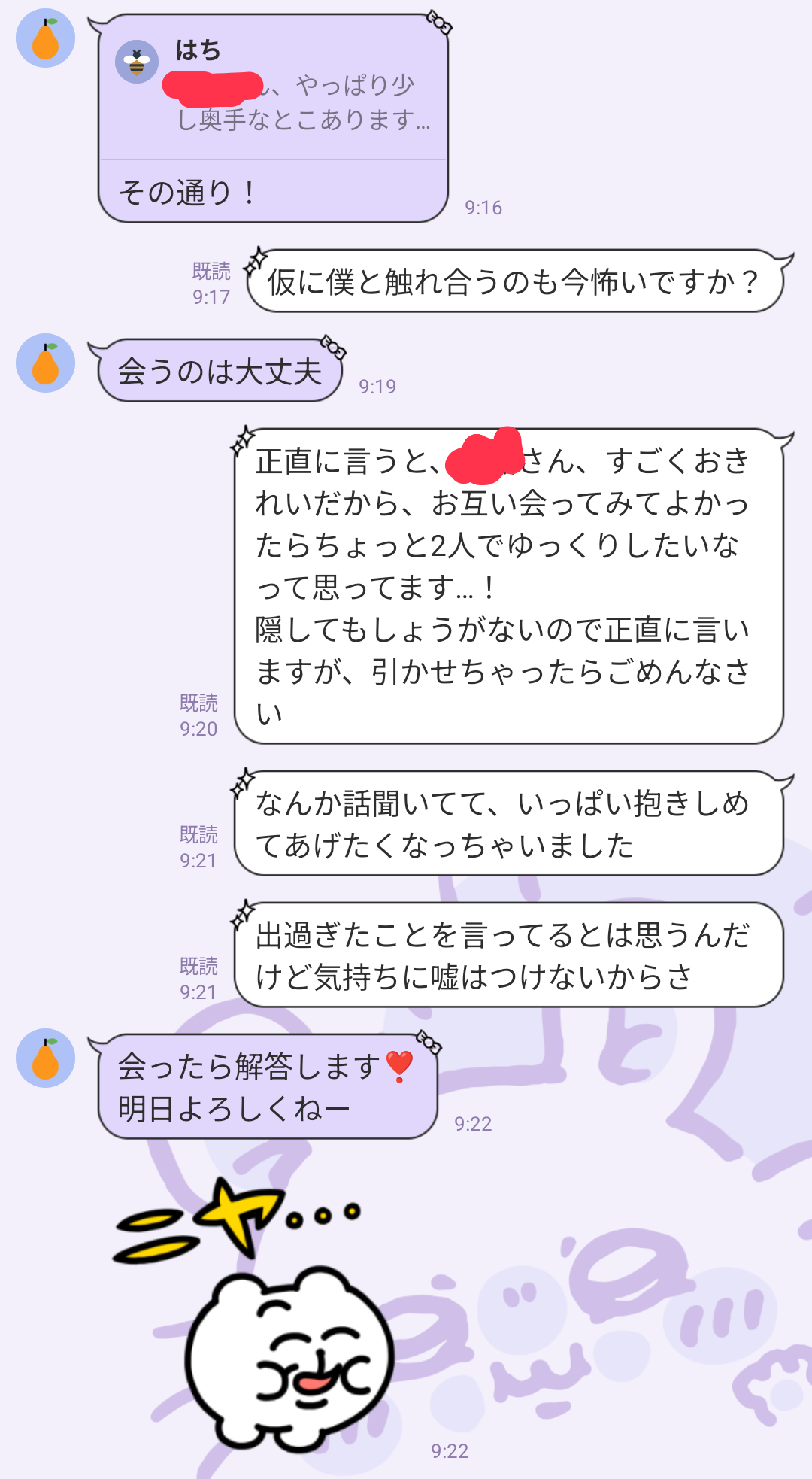The image size is (812, 1479).
Task: Open pear avatar profile beside その通り！ message
Action: pyautogui.click(x=46, y=38)
